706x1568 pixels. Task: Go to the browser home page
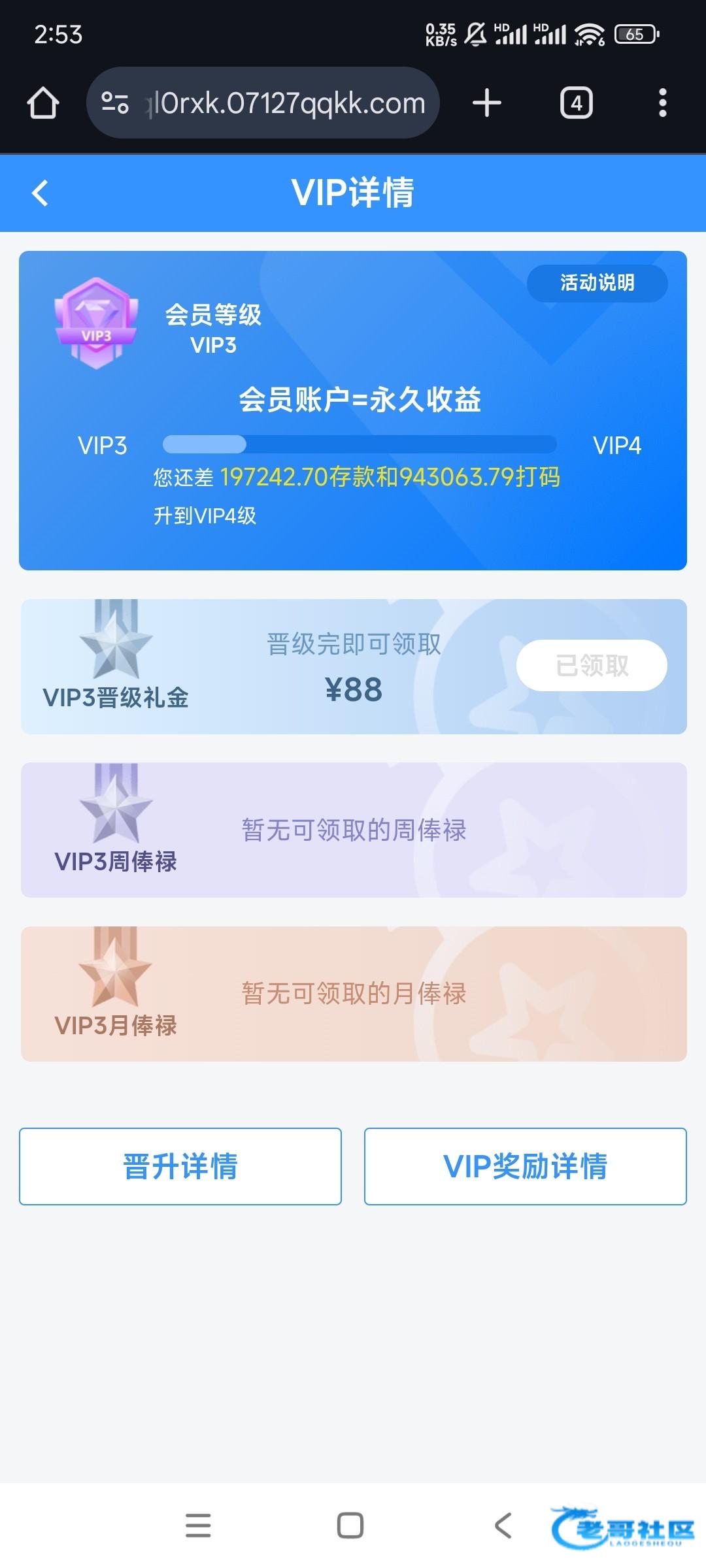pos(43,103)
